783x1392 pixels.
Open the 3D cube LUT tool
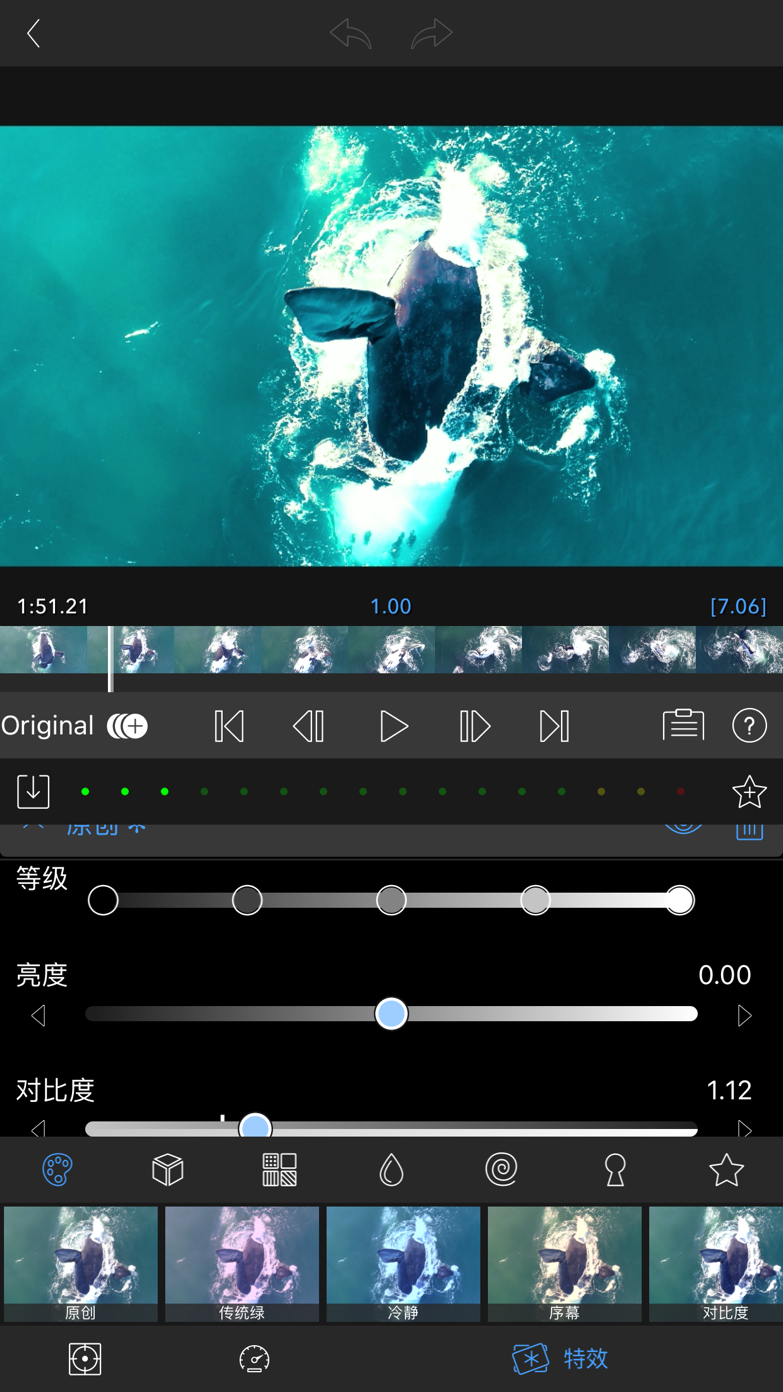pos(168,1169)
